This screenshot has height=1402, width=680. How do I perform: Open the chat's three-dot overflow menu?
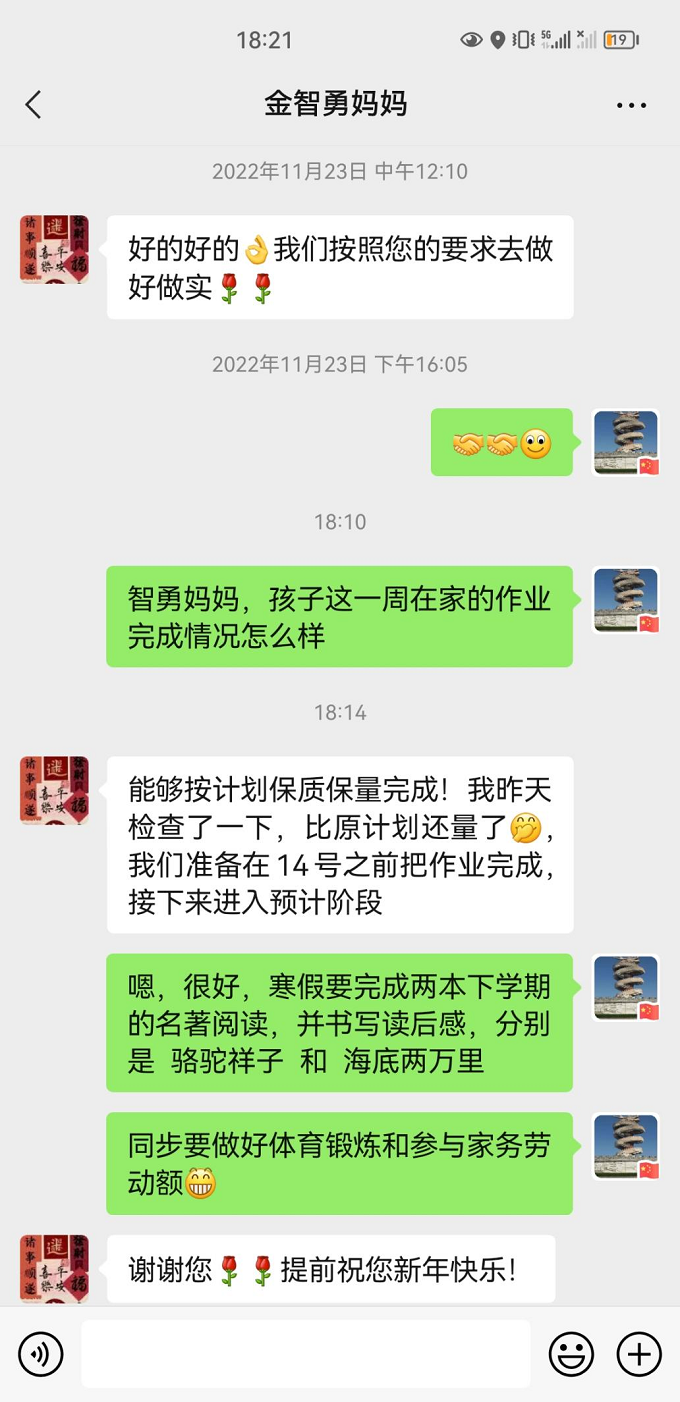click(x=631, y=104)
